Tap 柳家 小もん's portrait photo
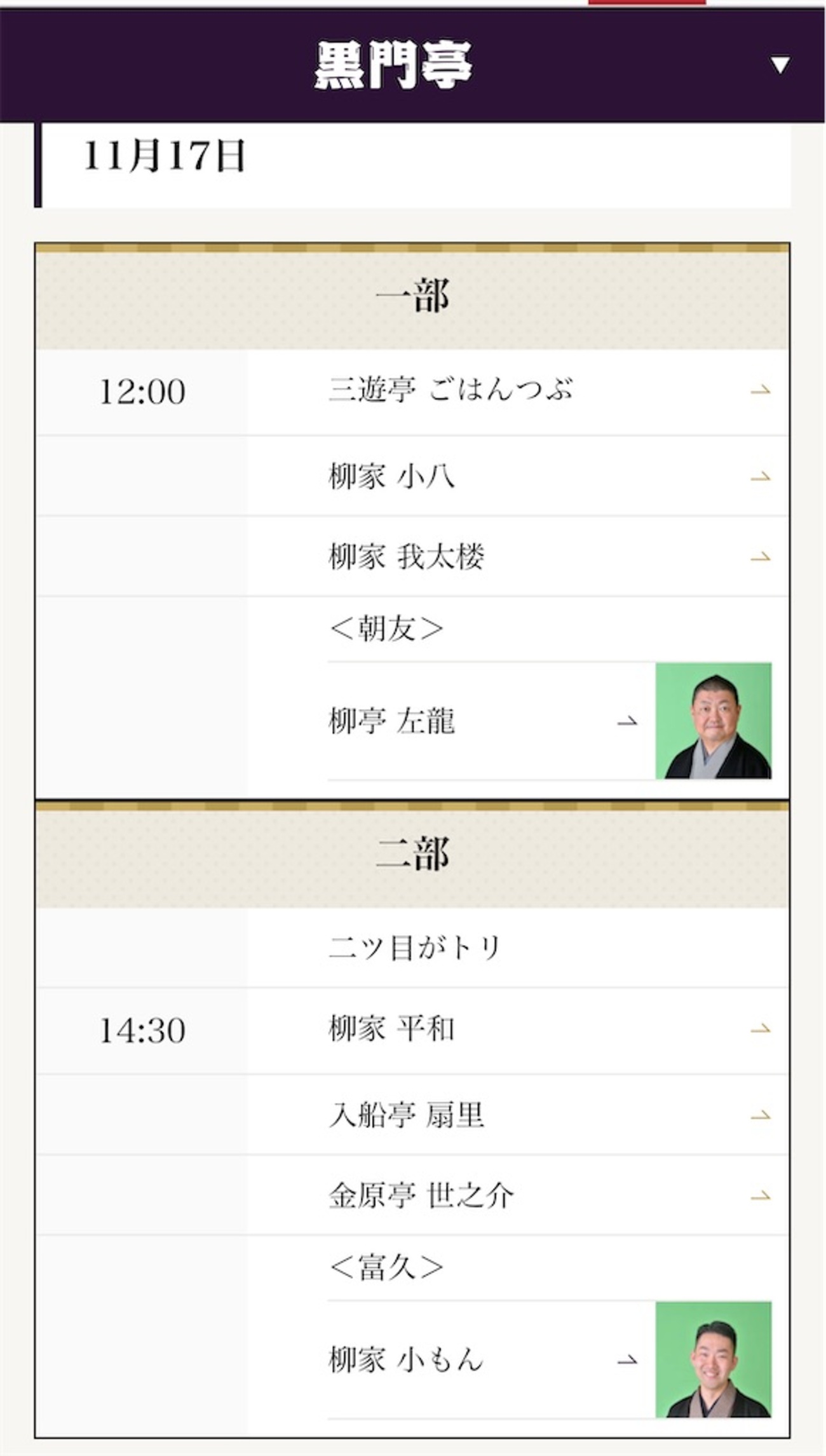The height and width of the screenshot is (1456, 826). 713,1359
